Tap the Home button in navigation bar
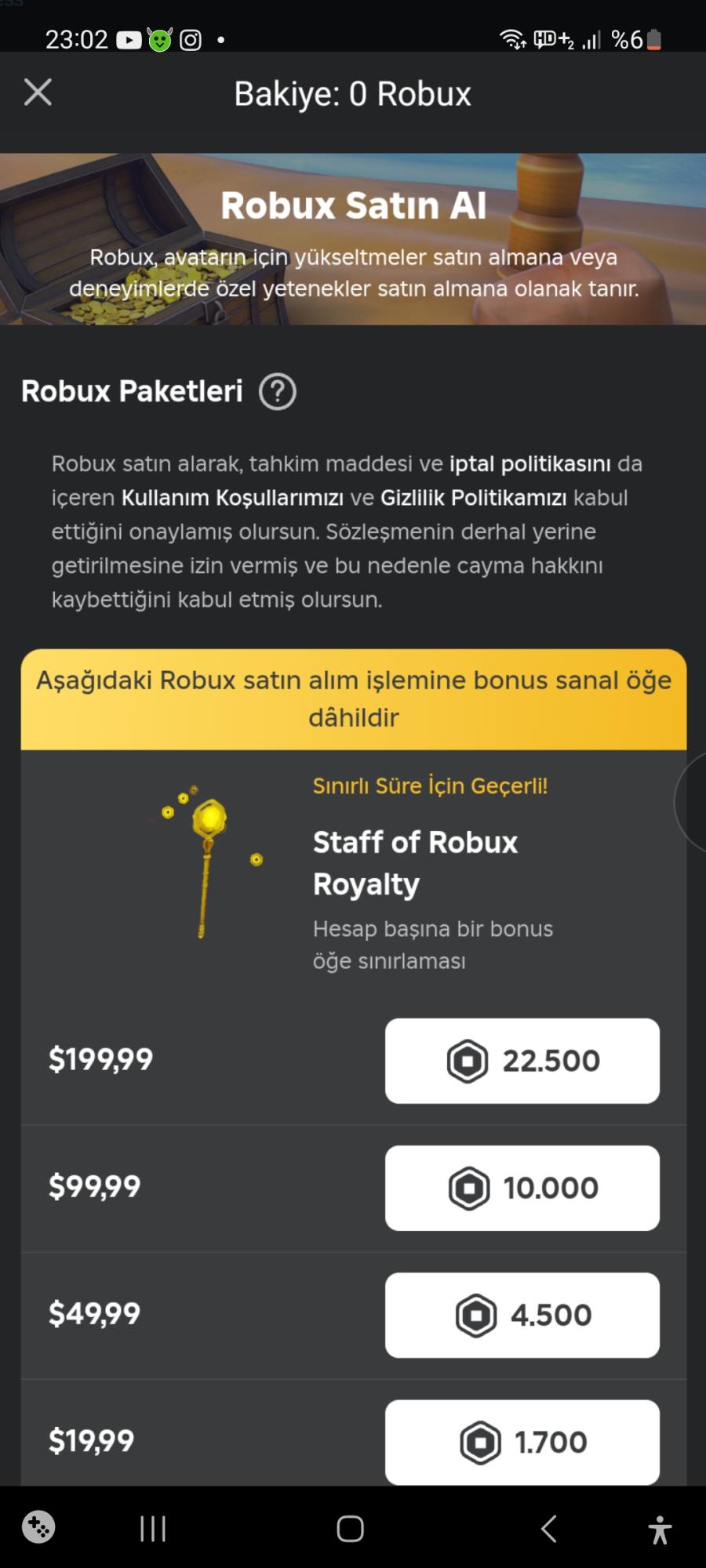 [351, 1527]
